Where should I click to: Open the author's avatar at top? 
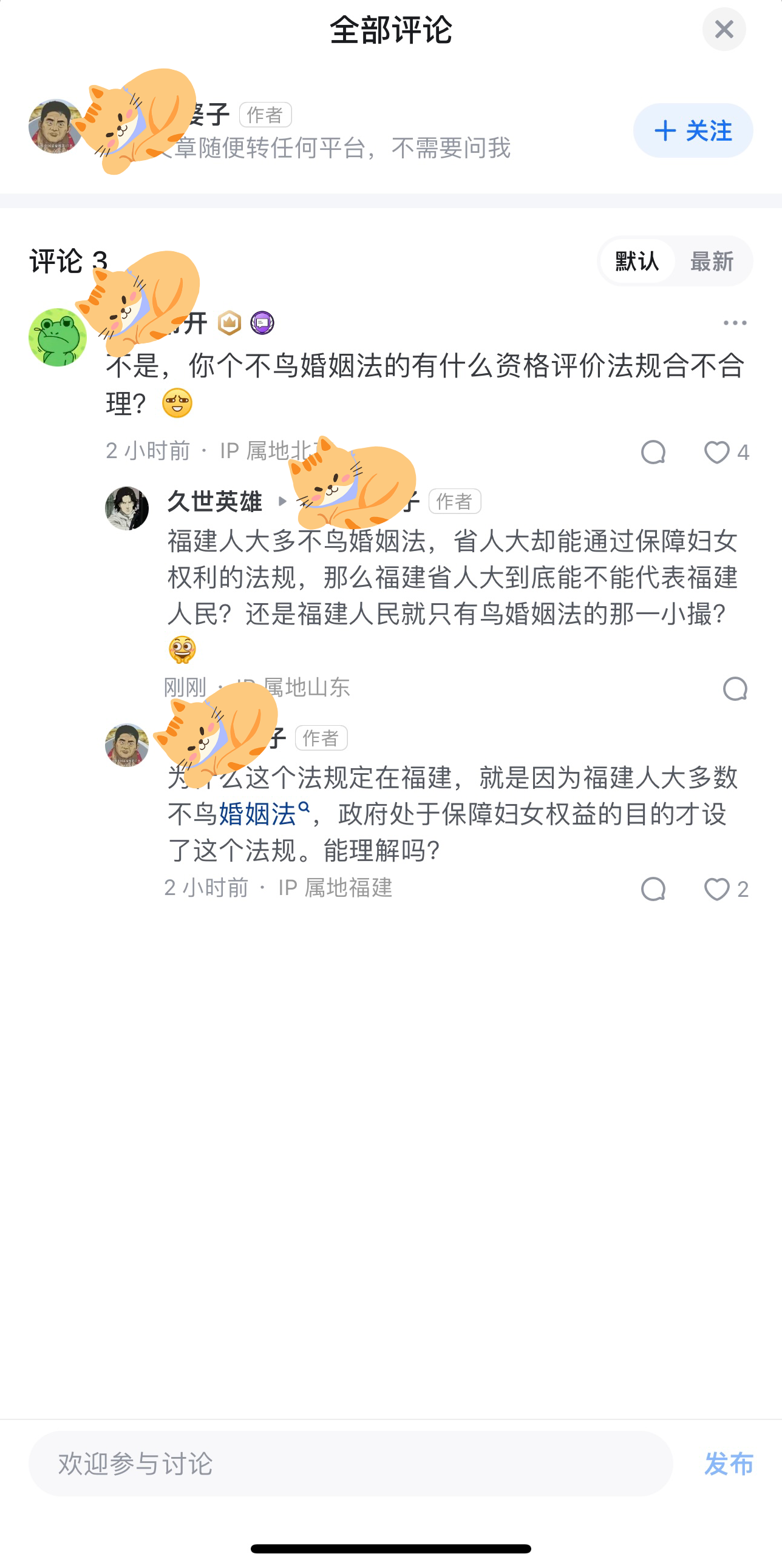(55, 127)
